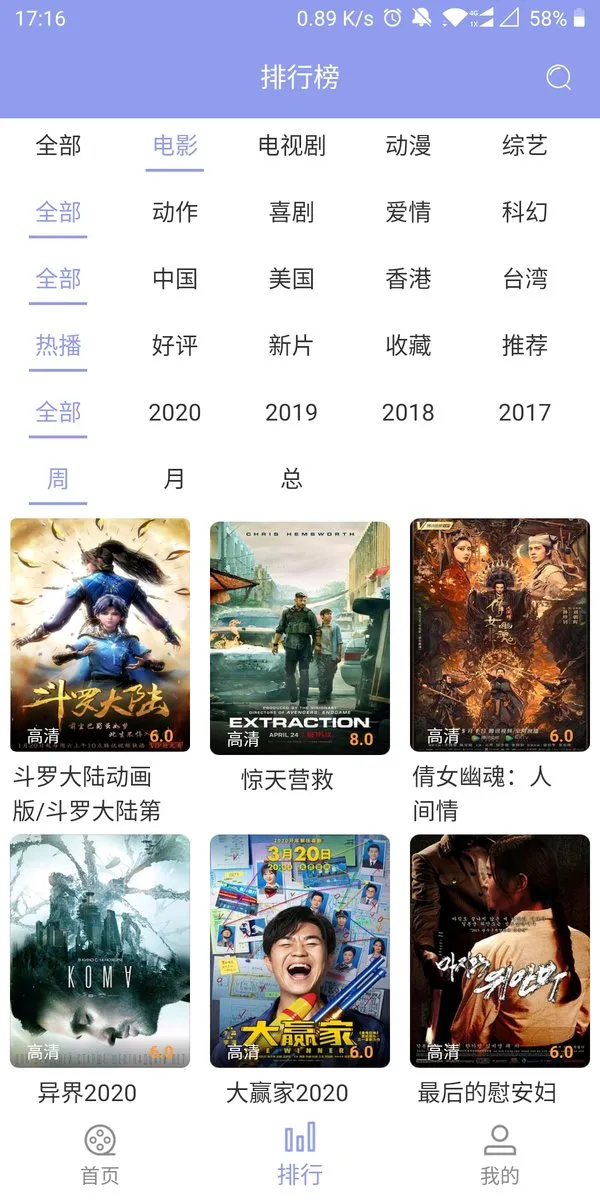The image size is (600, 1200).
Task: Sort the ranking by 好评
Action: coord(175,346)
